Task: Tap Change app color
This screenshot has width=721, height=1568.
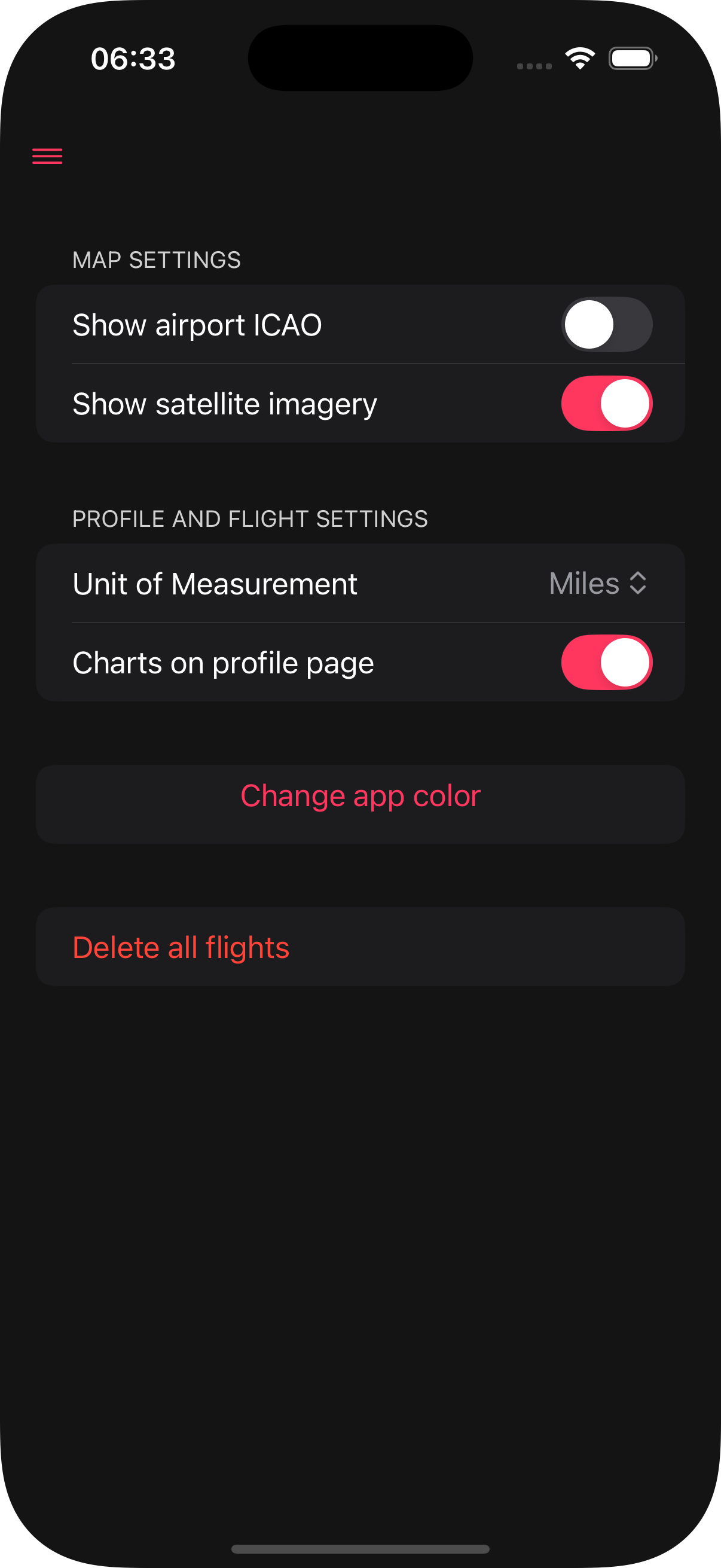Action: [x=360, y=796]
